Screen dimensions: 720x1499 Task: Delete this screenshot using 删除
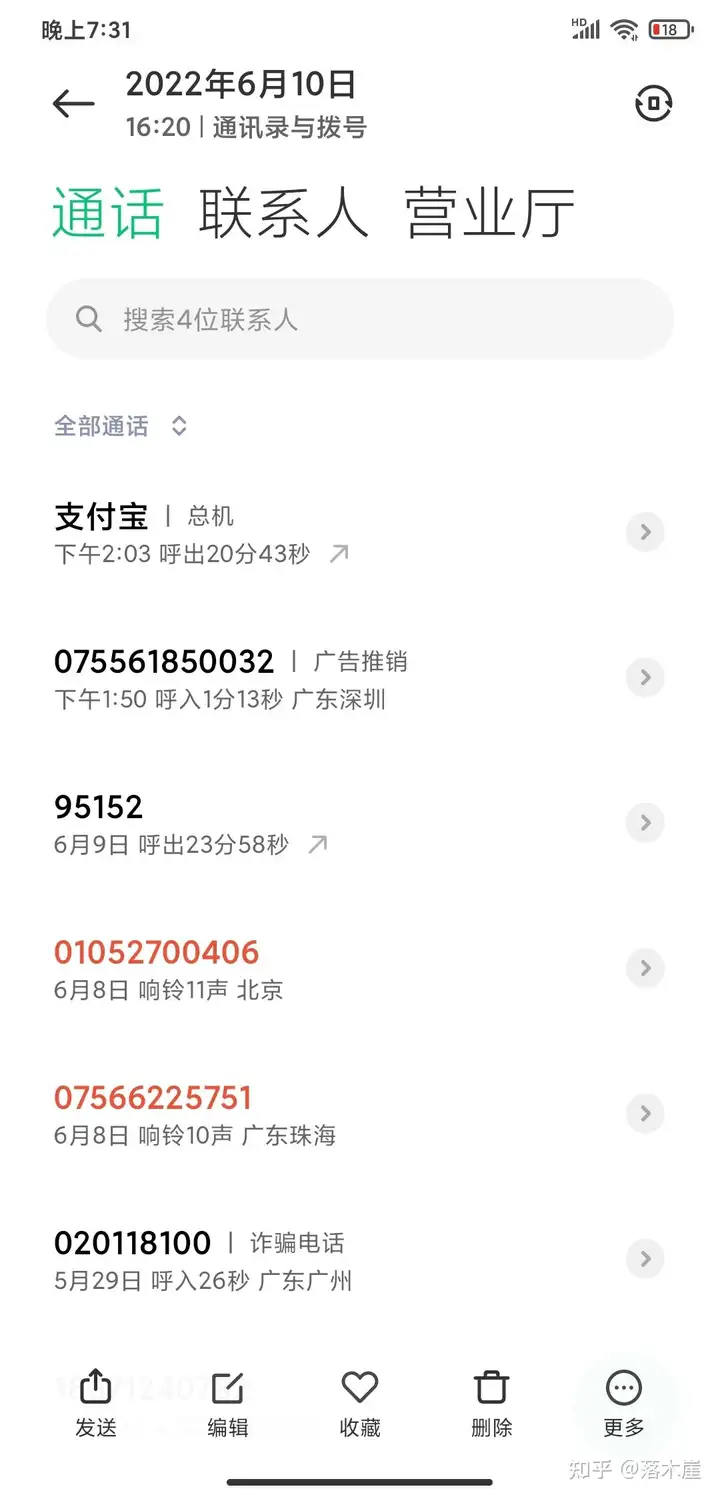tap(492, 1404)
